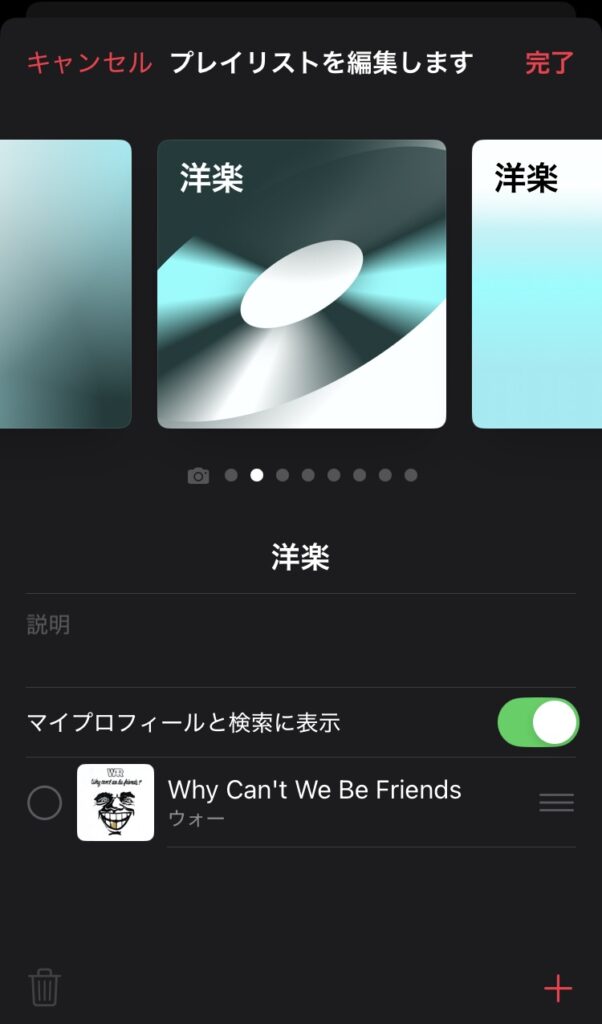This screenshot has width=602, height=1024.
Task: Edit the playlist name 洋楽
Action: point(300,558)
